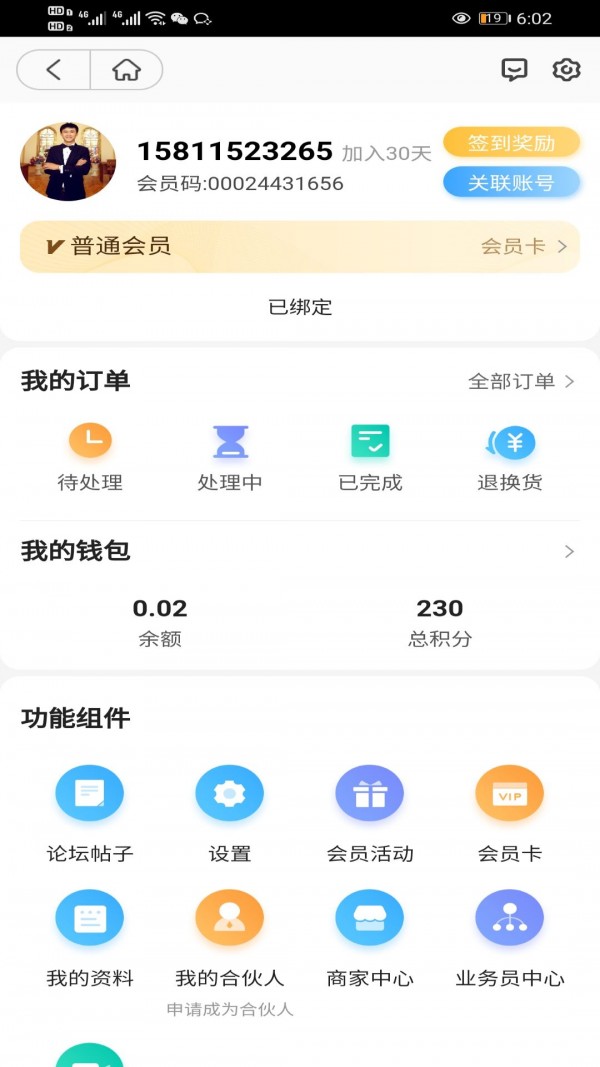Tap the 关联账号 button
The height and width of the screenshot is (1067, 600).
511,182
